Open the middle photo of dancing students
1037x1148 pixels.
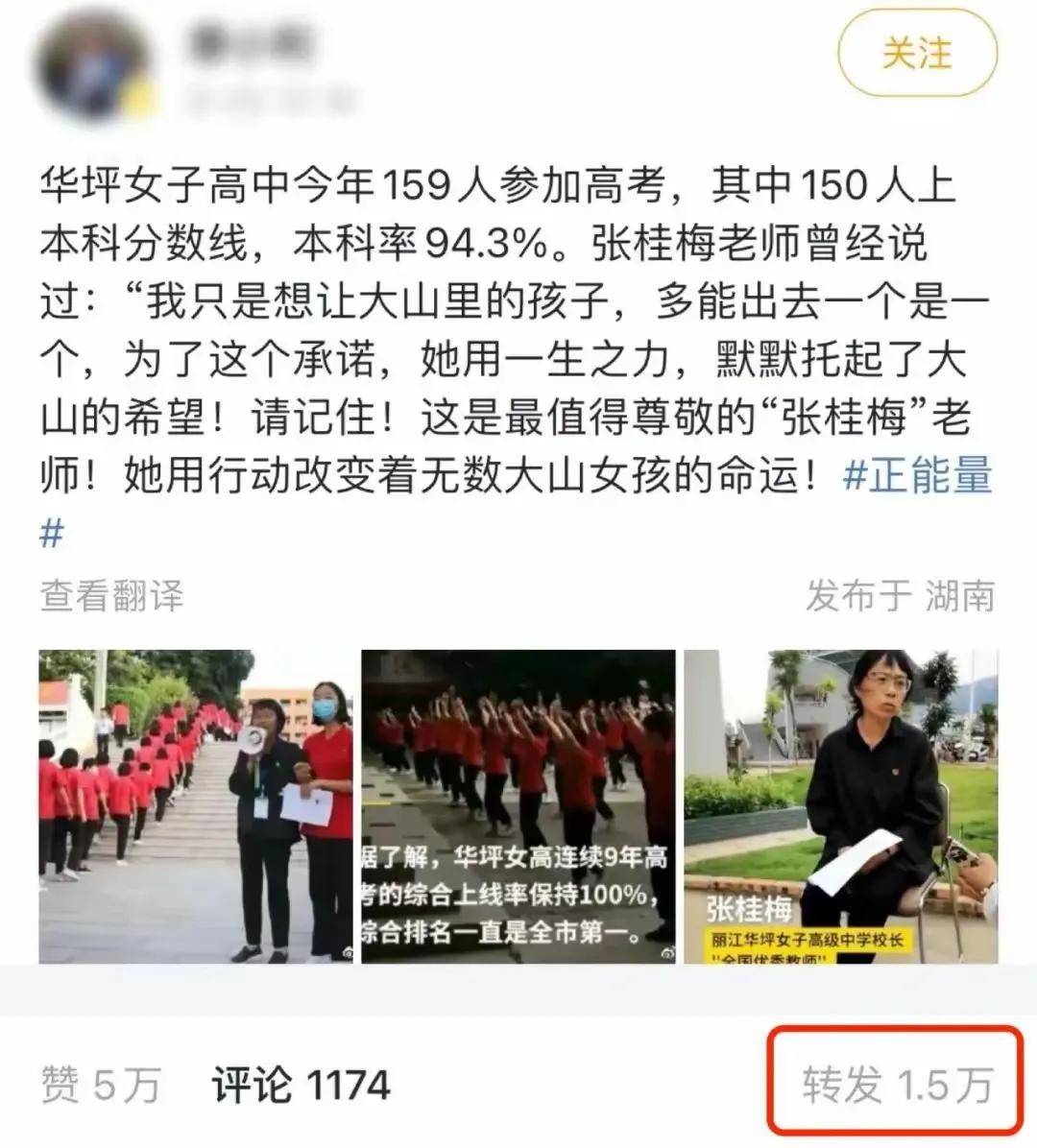pos(518,806)
